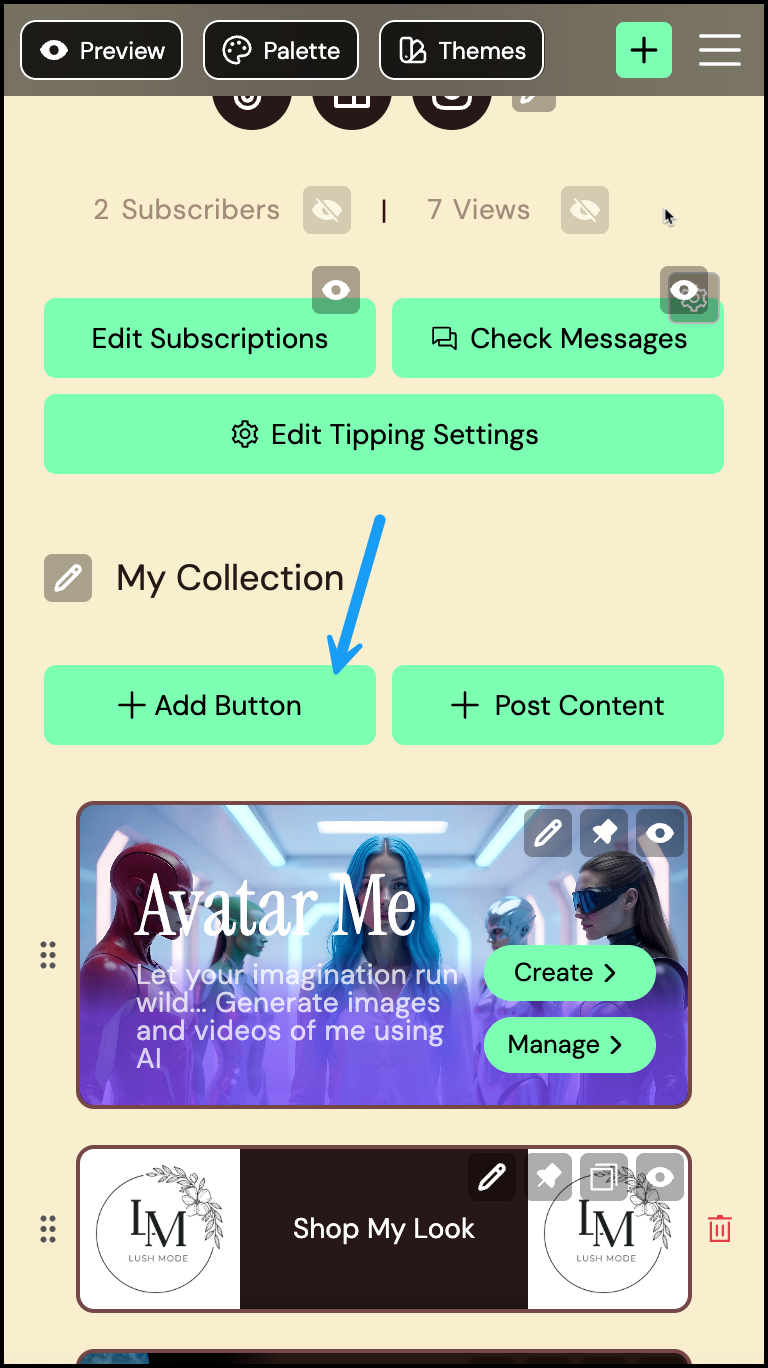Tap Edit Subscriptions

pos(210,338)
